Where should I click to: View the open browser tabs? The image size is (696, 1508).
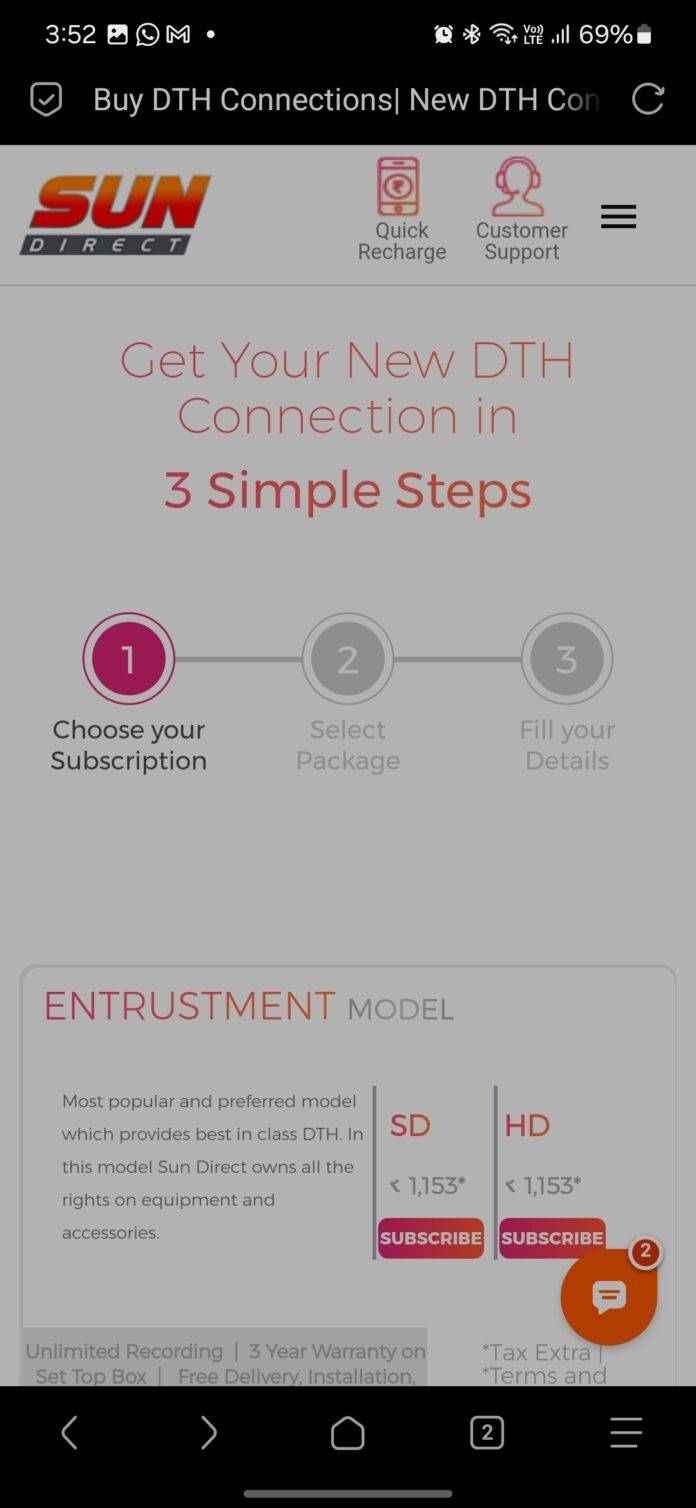(x=486, y=1433)
